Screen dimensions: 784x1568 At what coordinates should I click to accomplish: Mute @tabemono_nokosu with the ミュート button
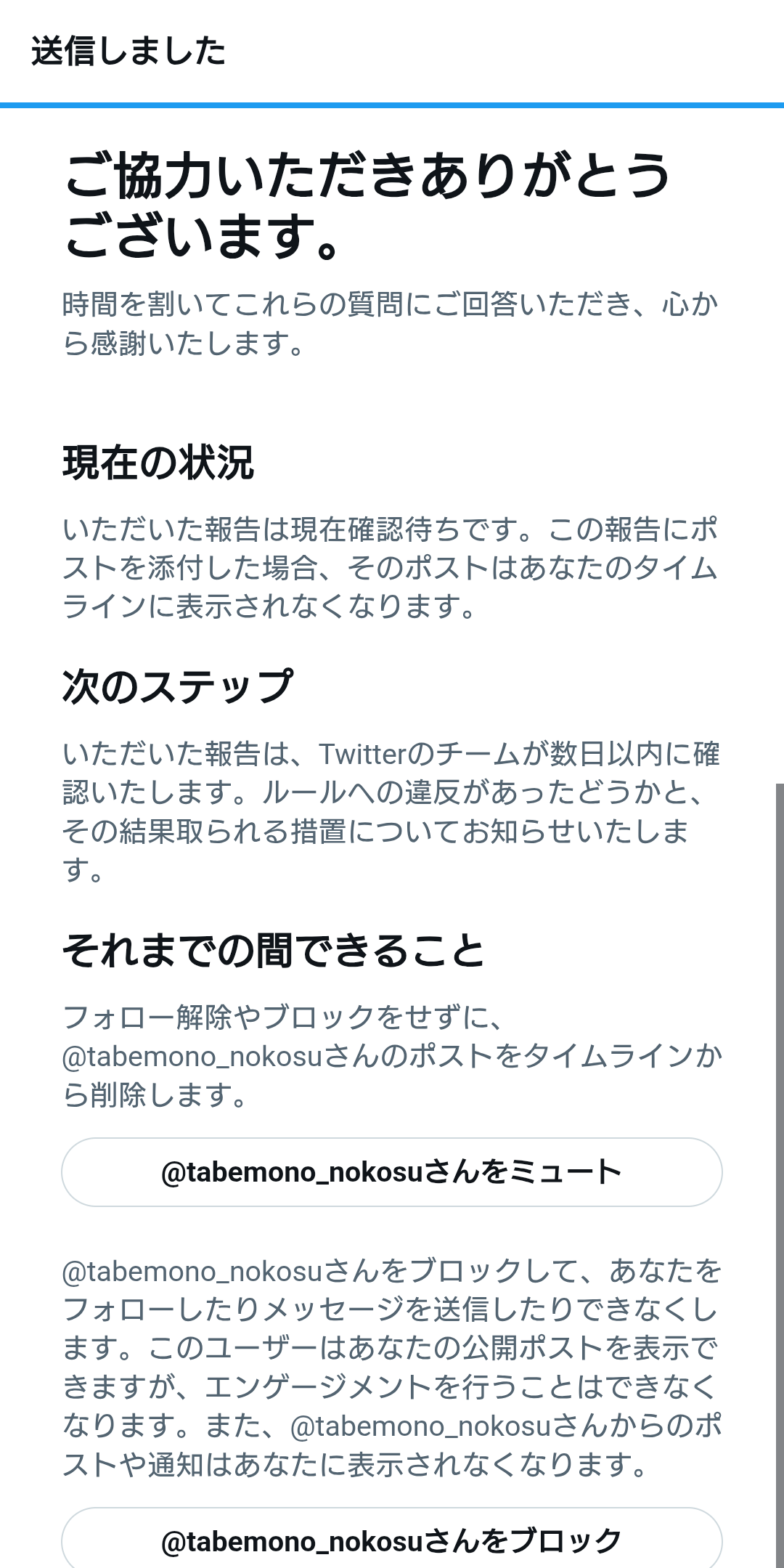pyautogui.click(x=391, y=1171)
